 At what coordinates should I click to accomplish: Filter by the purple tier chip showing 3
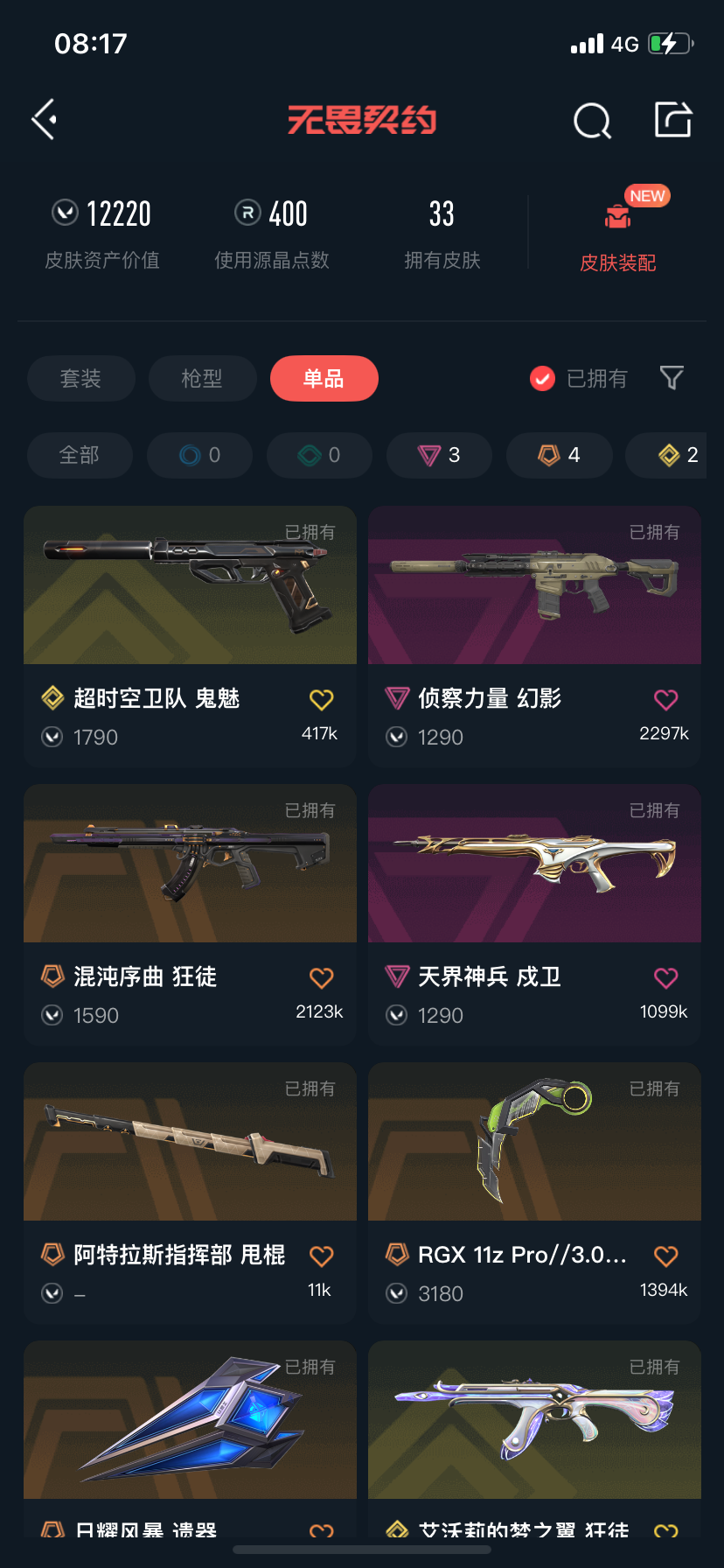[439, 455]
